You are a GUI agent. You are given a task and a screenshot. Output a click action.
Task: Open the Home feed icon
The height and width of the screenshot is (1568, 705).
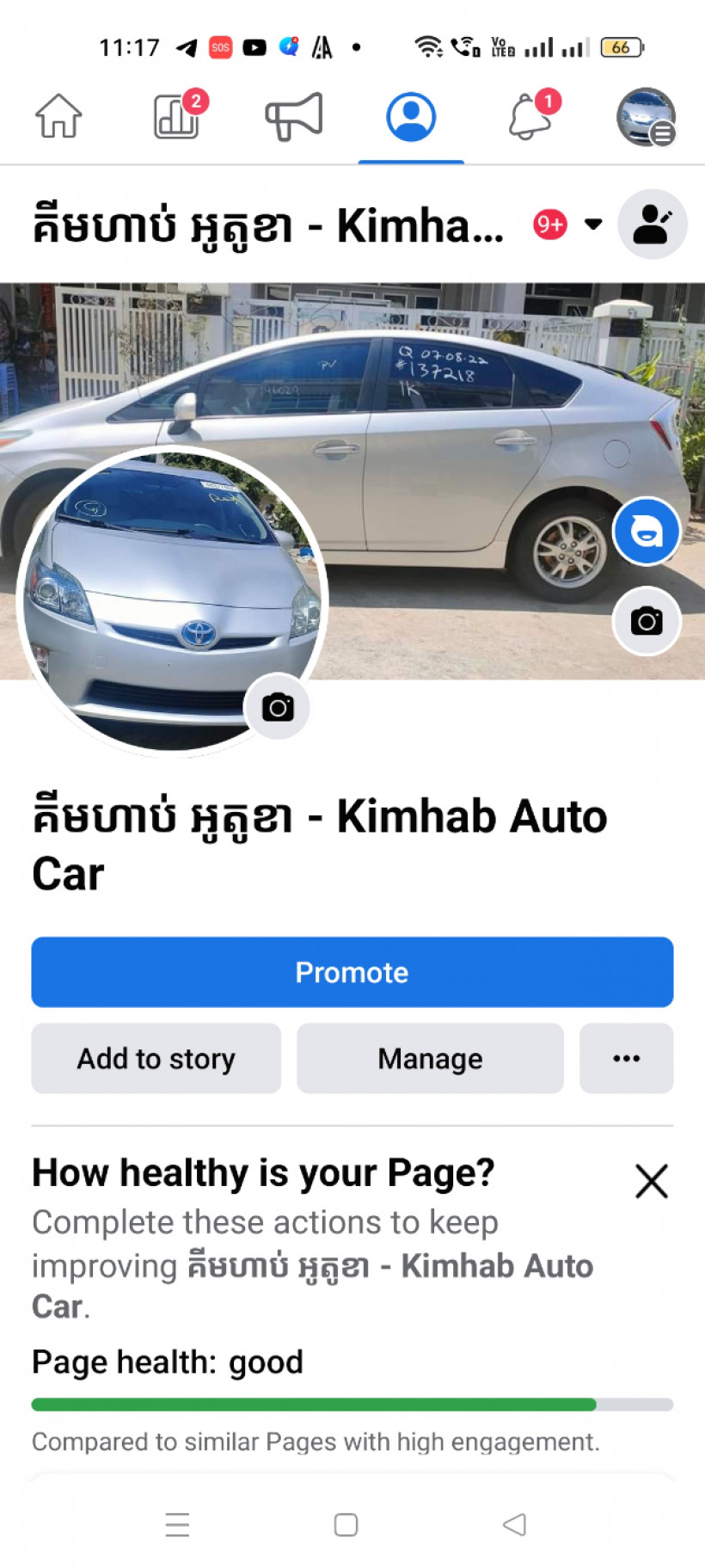(x=58, y=118)
